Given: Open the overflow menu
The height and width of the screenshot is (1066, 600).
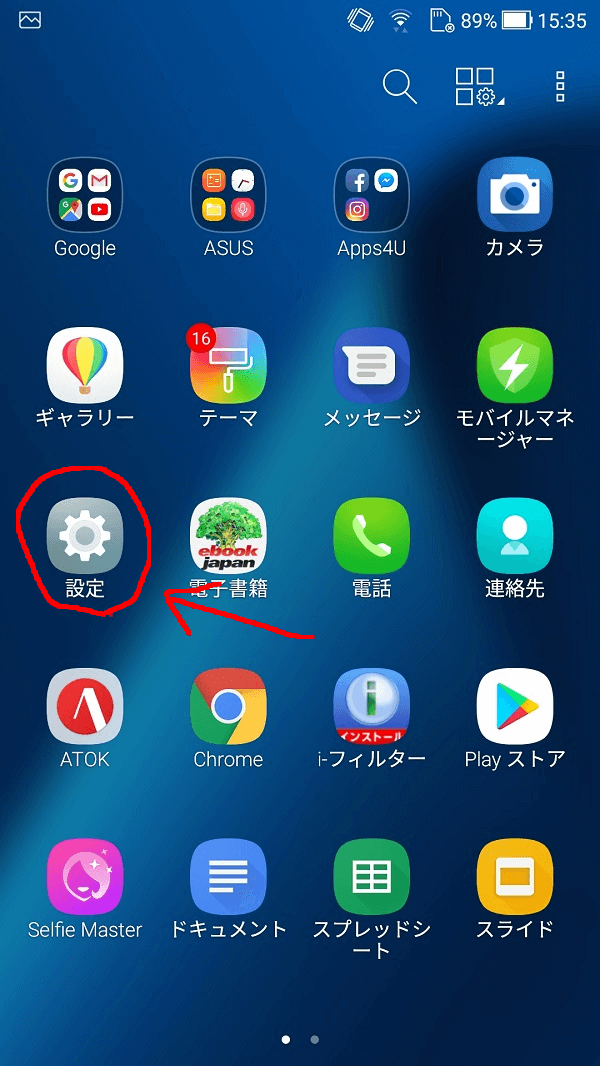Looking at the screenshot, I should click(x=560, y=87).
